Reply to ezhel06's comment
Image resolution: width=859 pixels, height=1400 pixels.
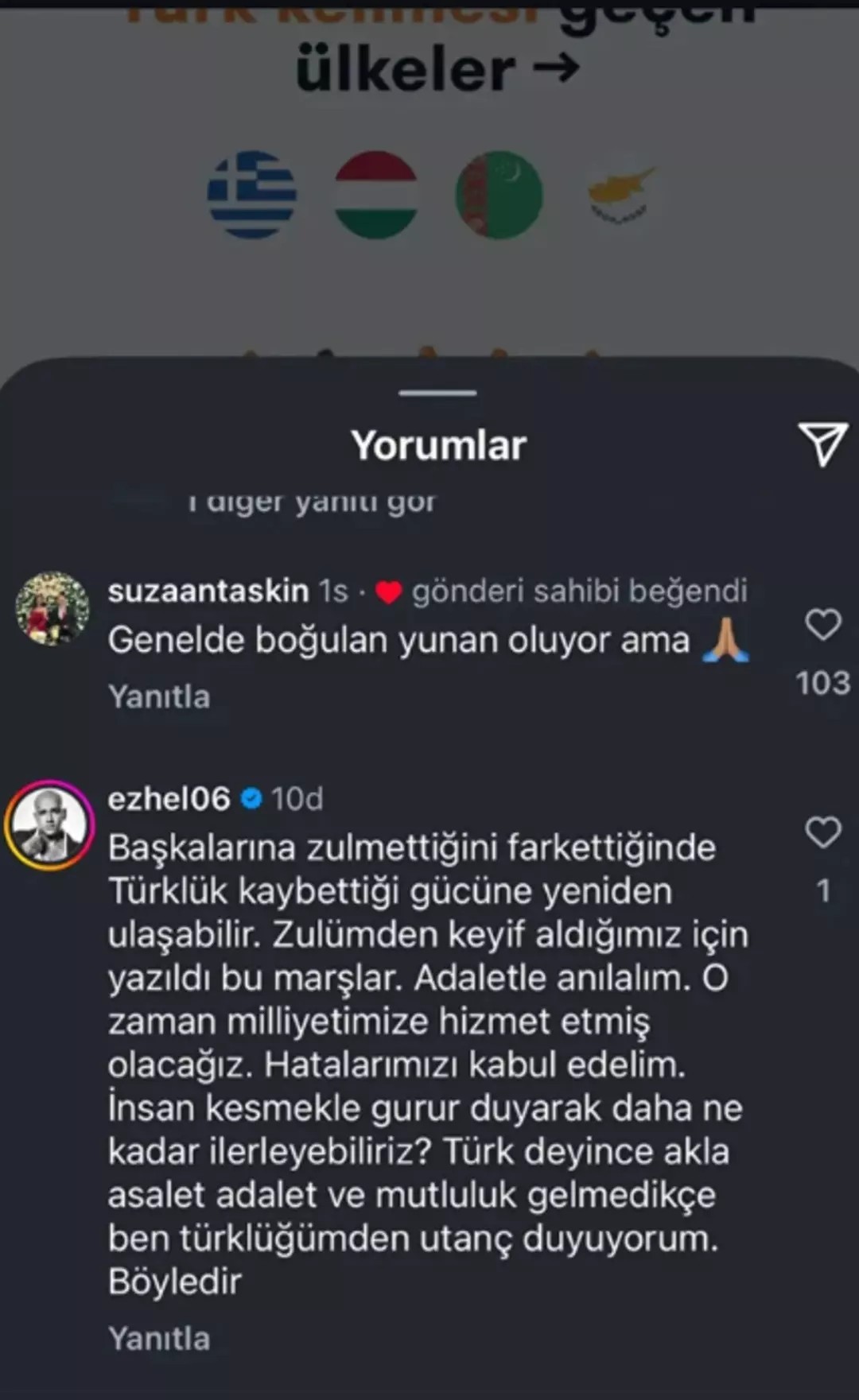coord(159,1339)
